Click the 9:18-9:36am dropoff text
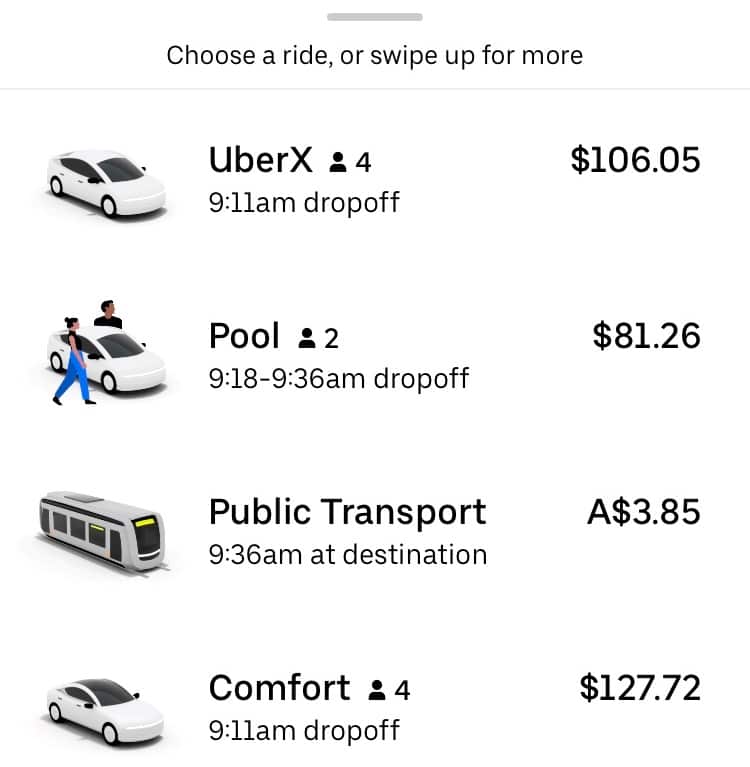The height and width of the screenshot is (767, 750). (337, 379)
